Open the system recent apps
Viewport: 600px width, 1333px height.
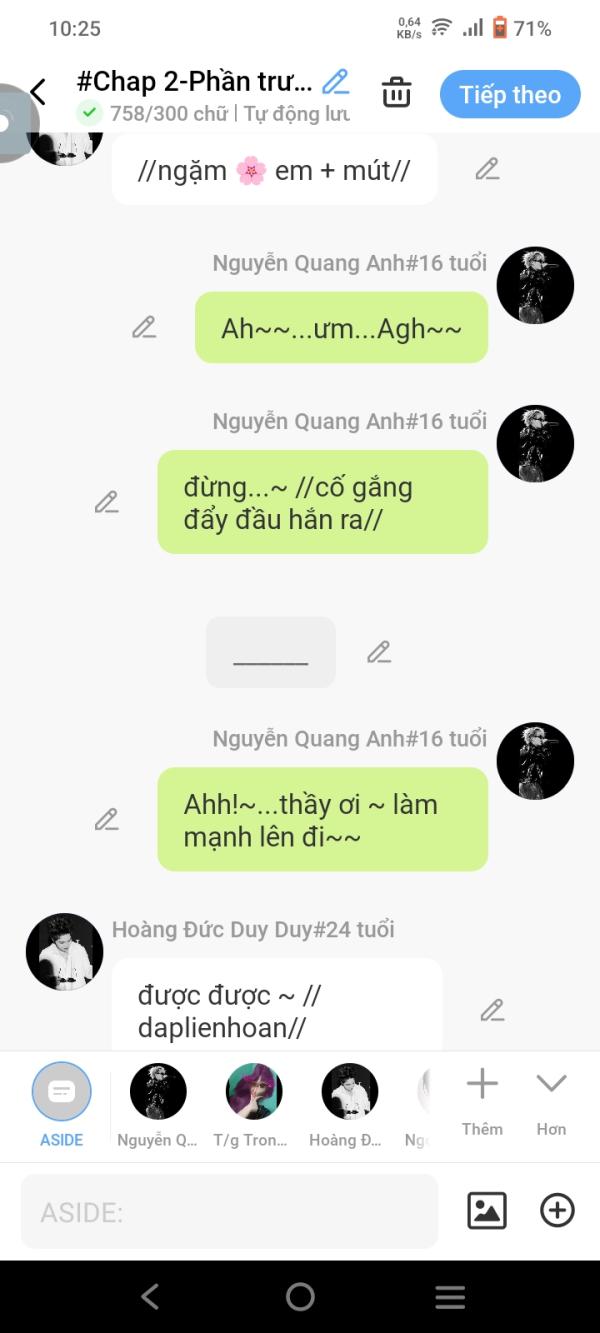[450, 1297]
